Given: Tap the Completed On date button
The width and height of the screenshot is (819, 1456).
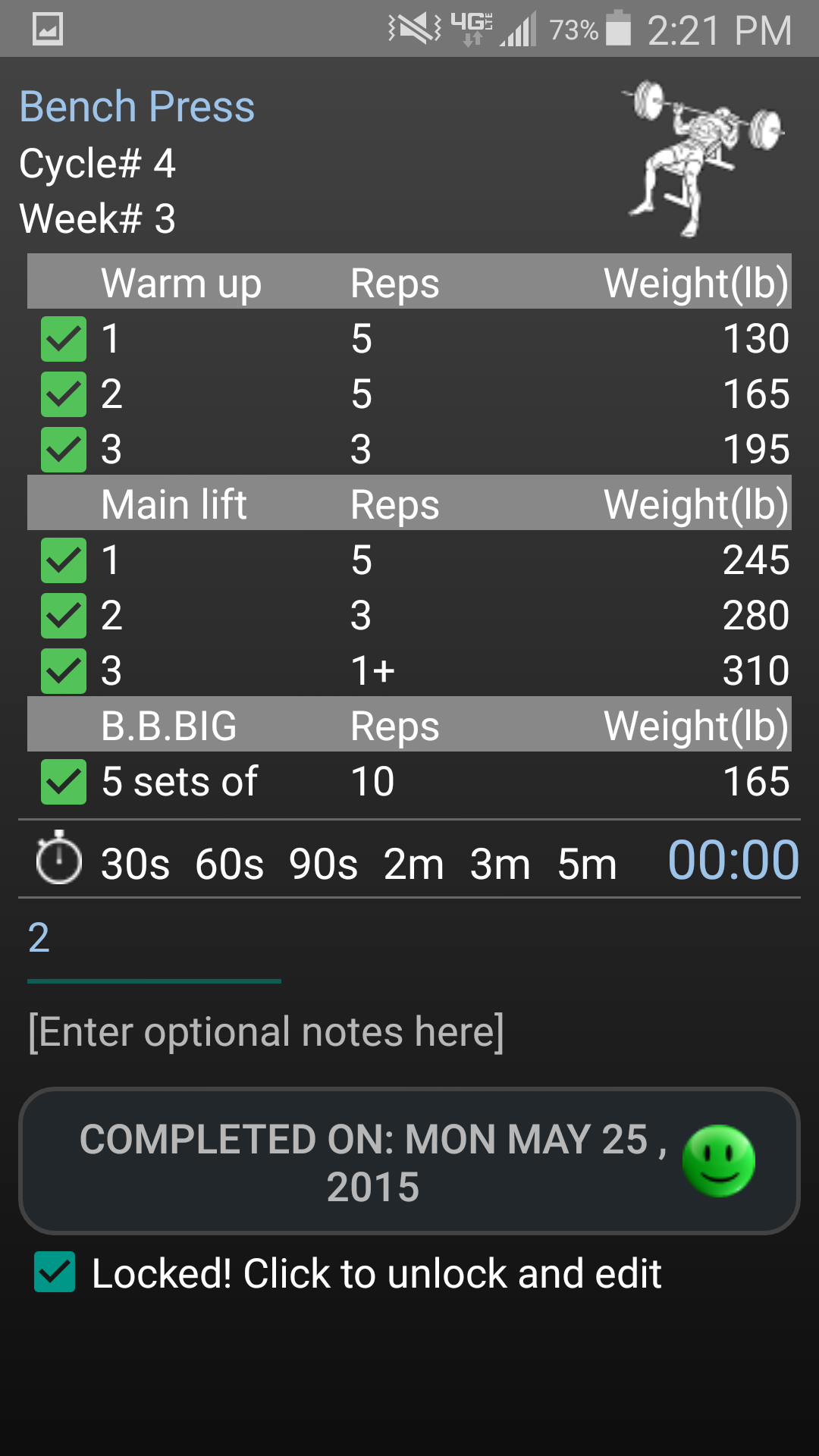Looking at the screenshot, I should 409,1161.
